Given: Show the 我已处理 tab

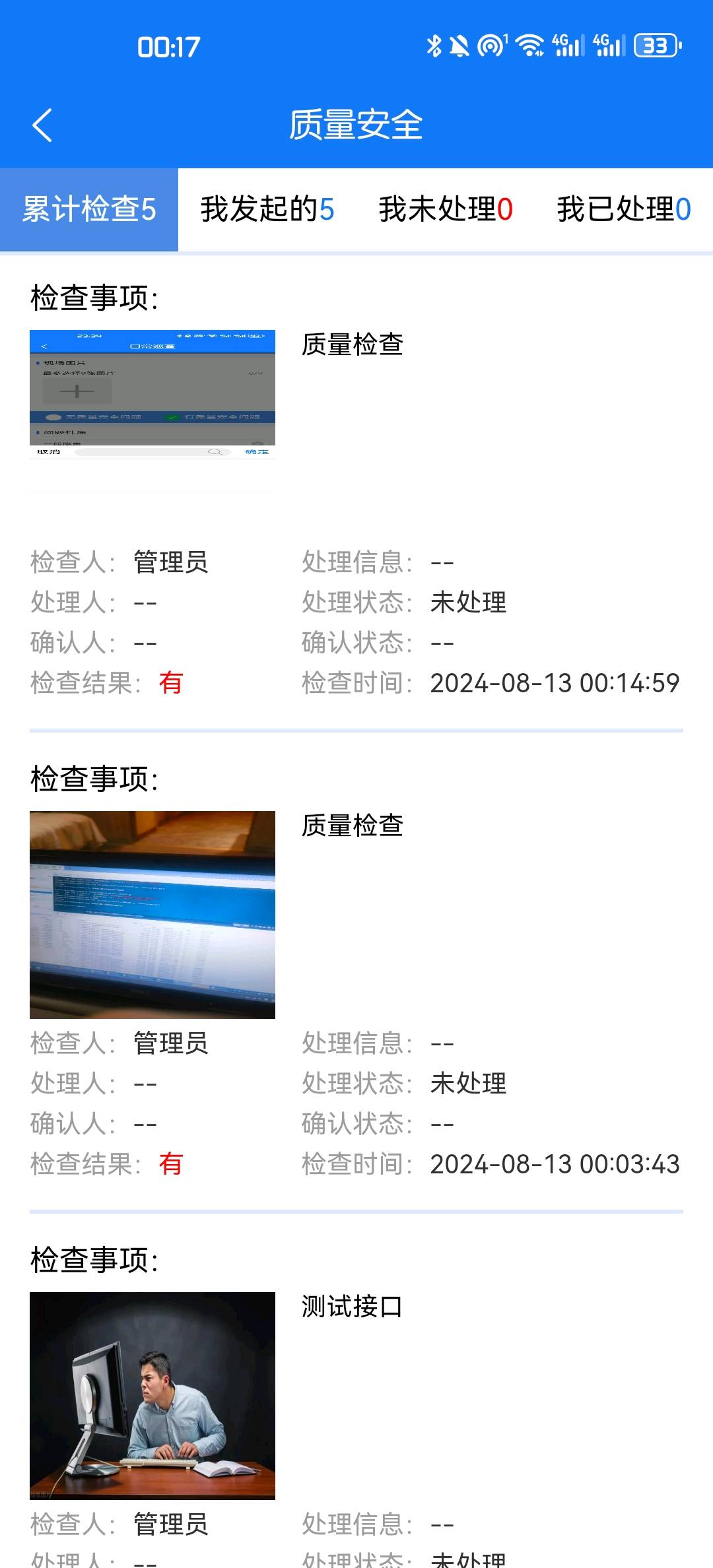Looking at the screenshot, I should point(623,209).
